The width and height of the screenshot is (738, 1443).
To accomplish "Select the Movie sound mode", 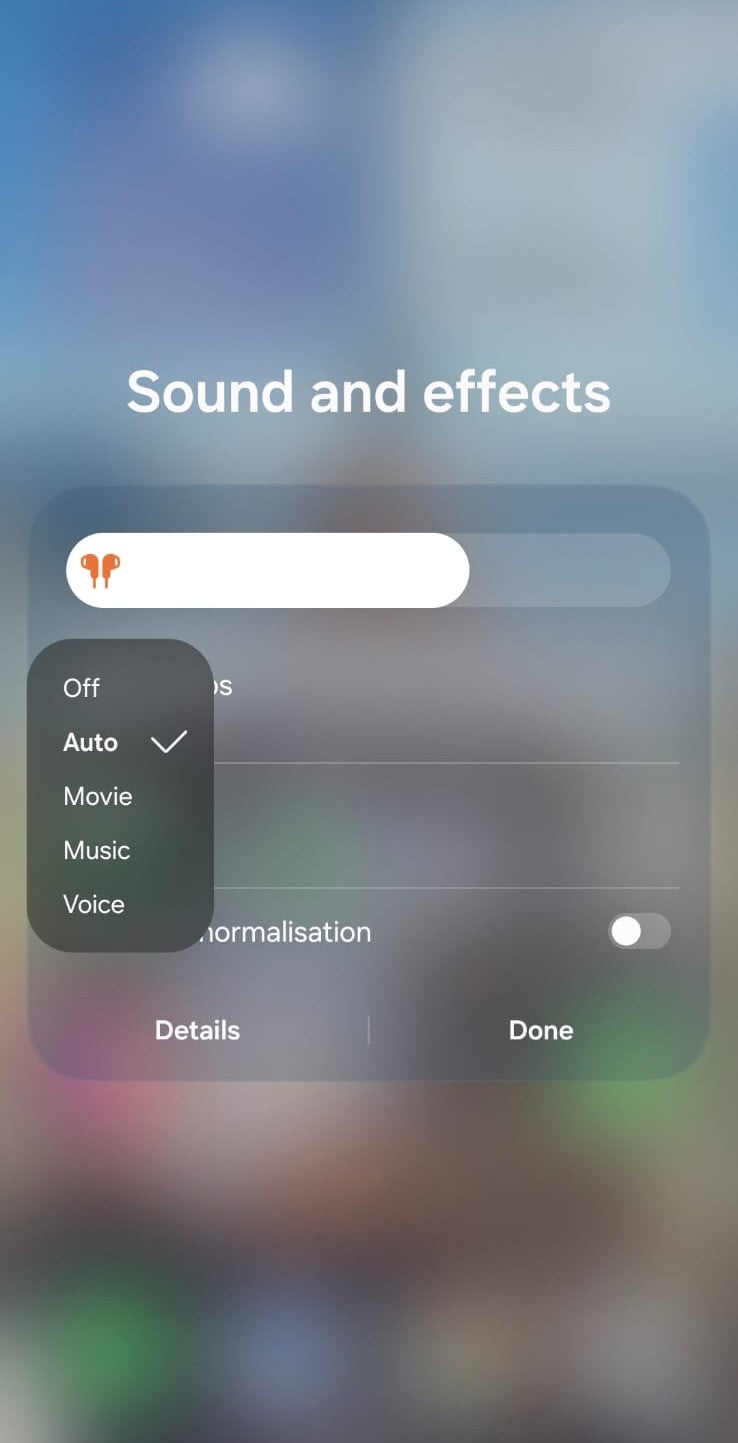I will (x=98, y=796).
